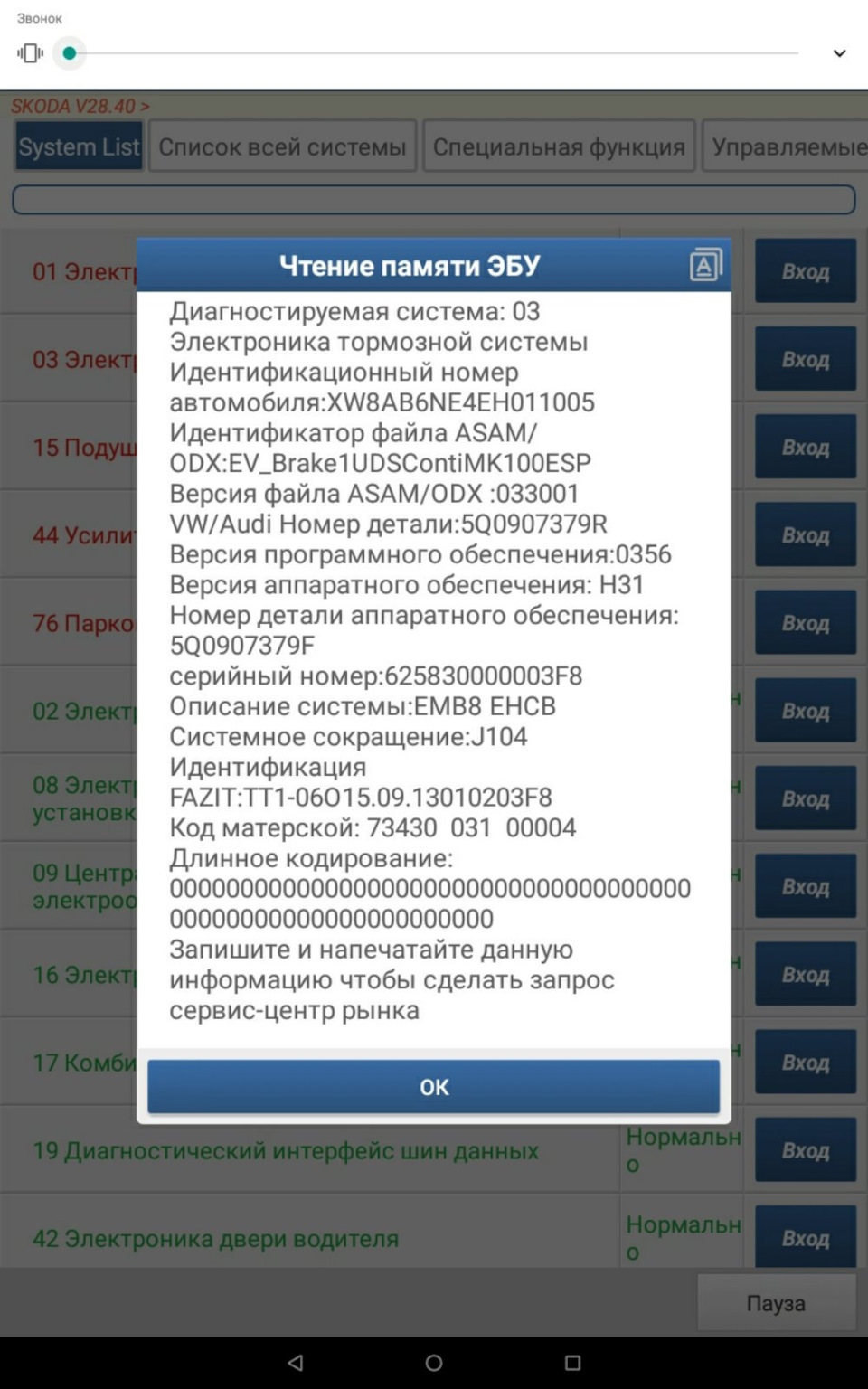Tap the Android home circle button

[433, 1363]
